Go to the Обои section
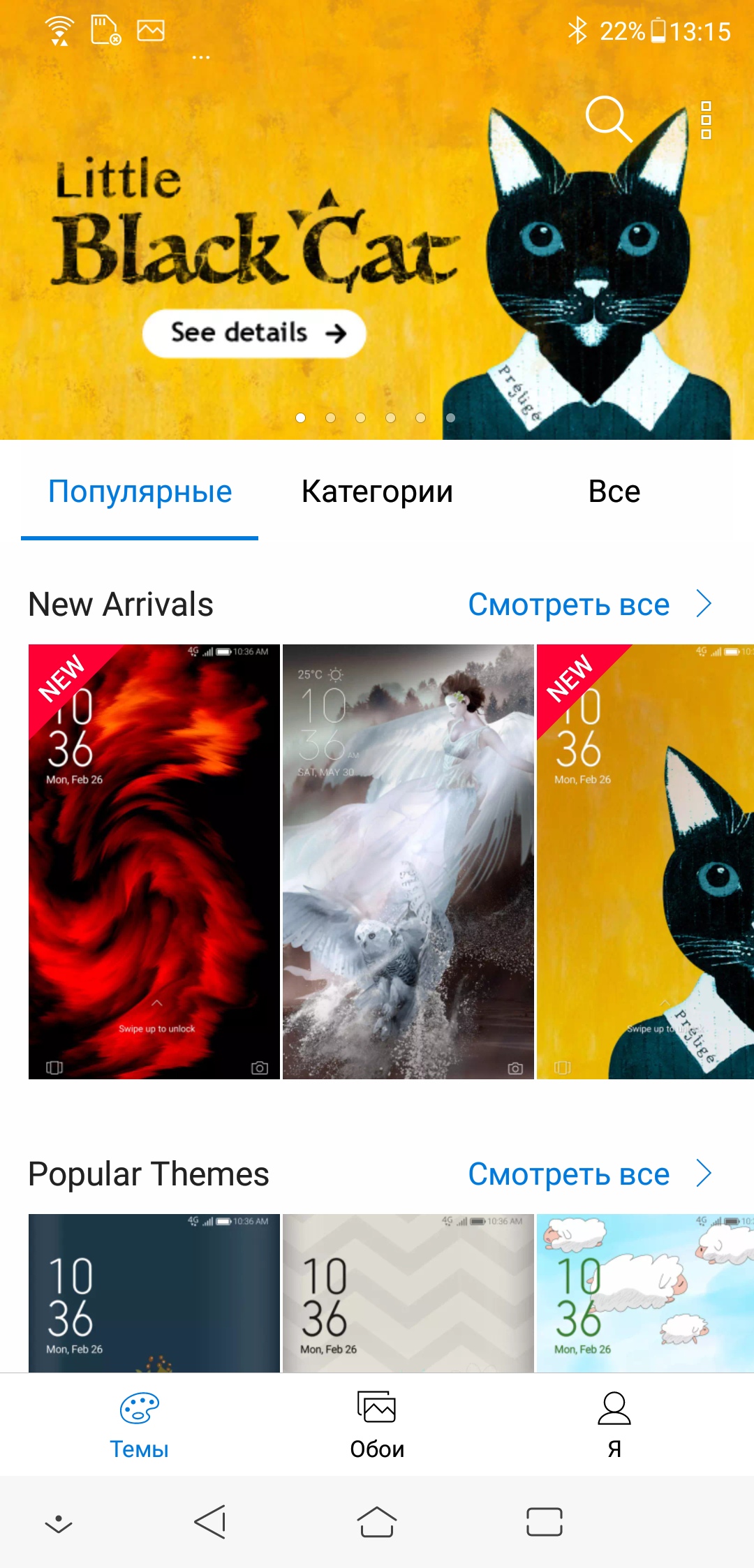This screenshot has height=1568, width=754. tap(377, 1425)
